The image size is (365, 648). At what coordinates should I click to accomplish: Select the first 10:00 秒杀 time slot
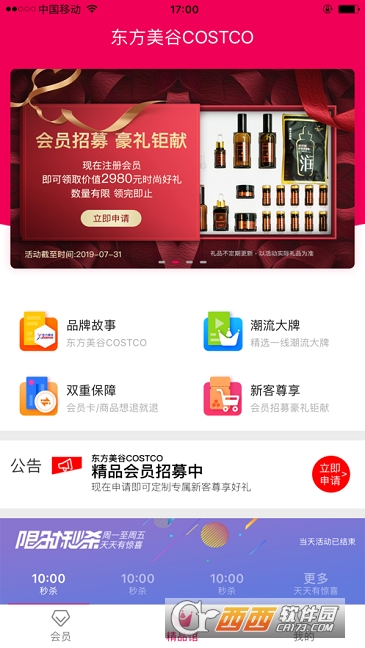pos(48,584)
